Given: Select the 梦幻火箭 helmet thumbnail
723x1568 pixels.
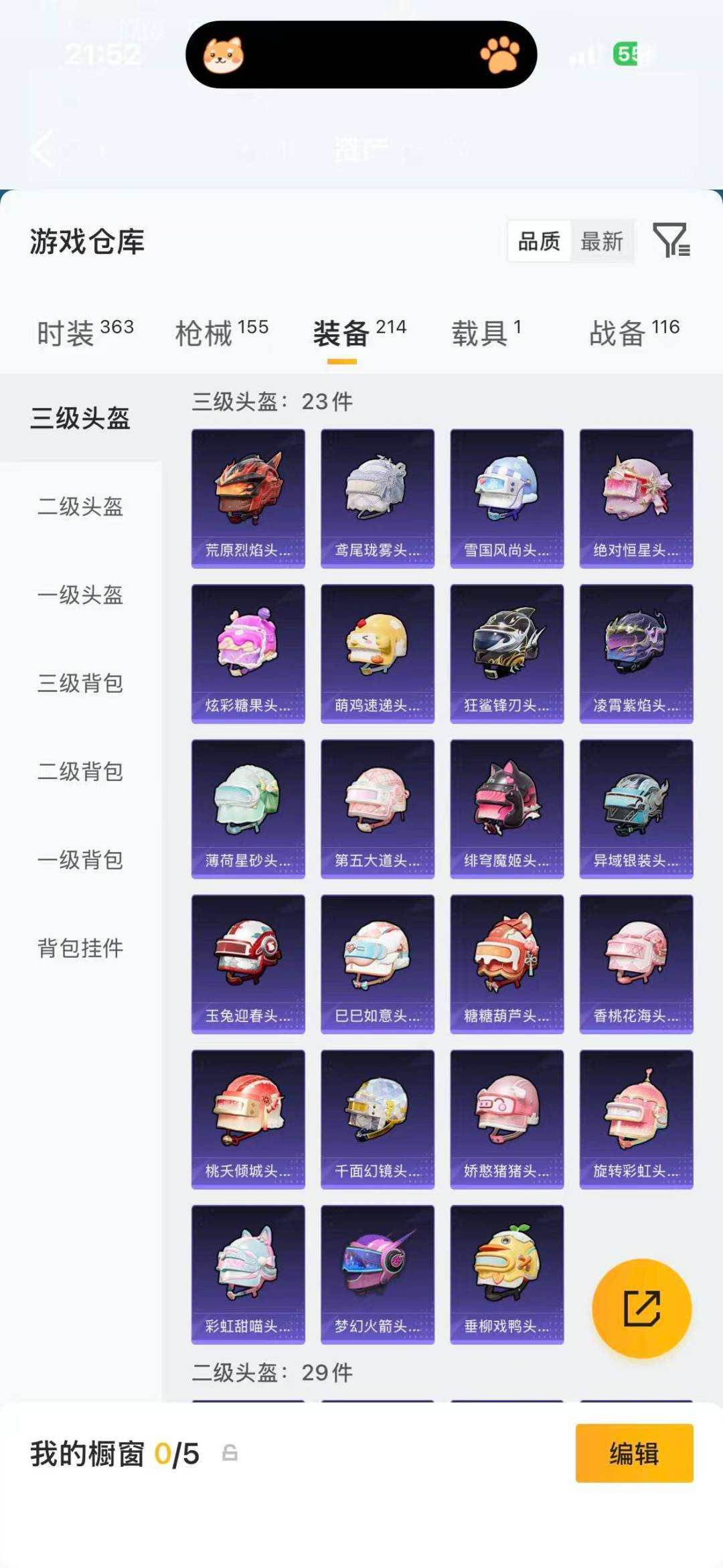Looking at the screenshot, I should pos(377,1273).
